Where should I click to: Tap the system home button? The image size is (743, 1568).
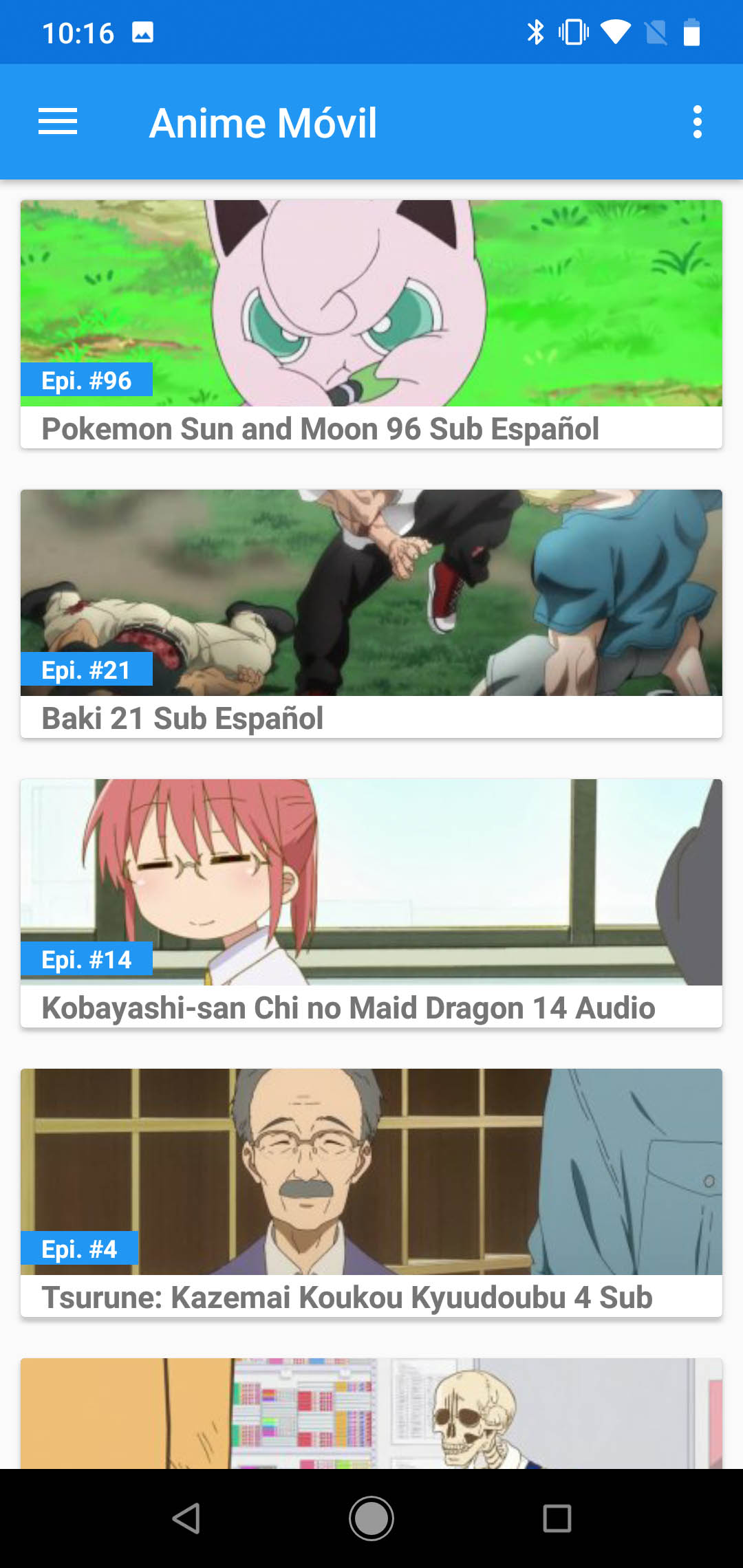point(371,1518)
